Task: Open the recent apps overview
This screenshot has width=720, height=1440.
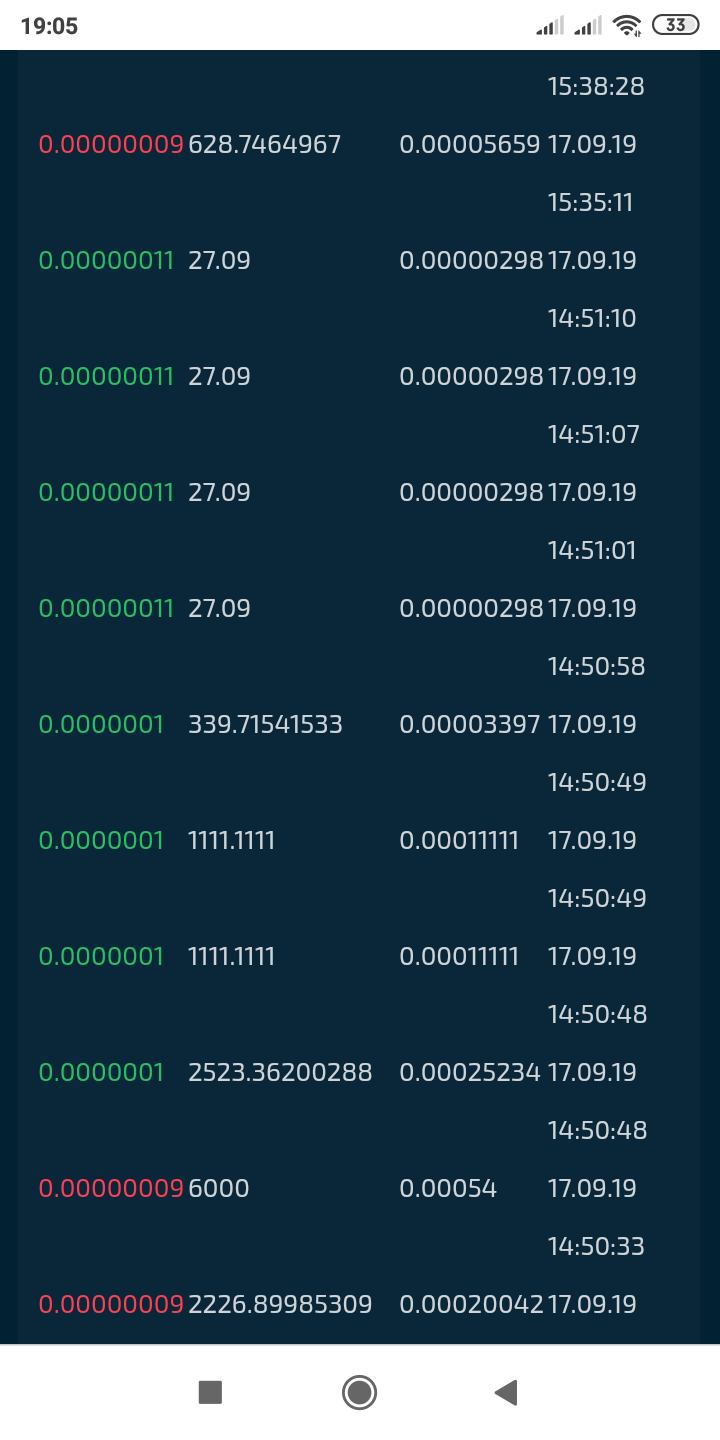Action: (x=210, y=1392)
